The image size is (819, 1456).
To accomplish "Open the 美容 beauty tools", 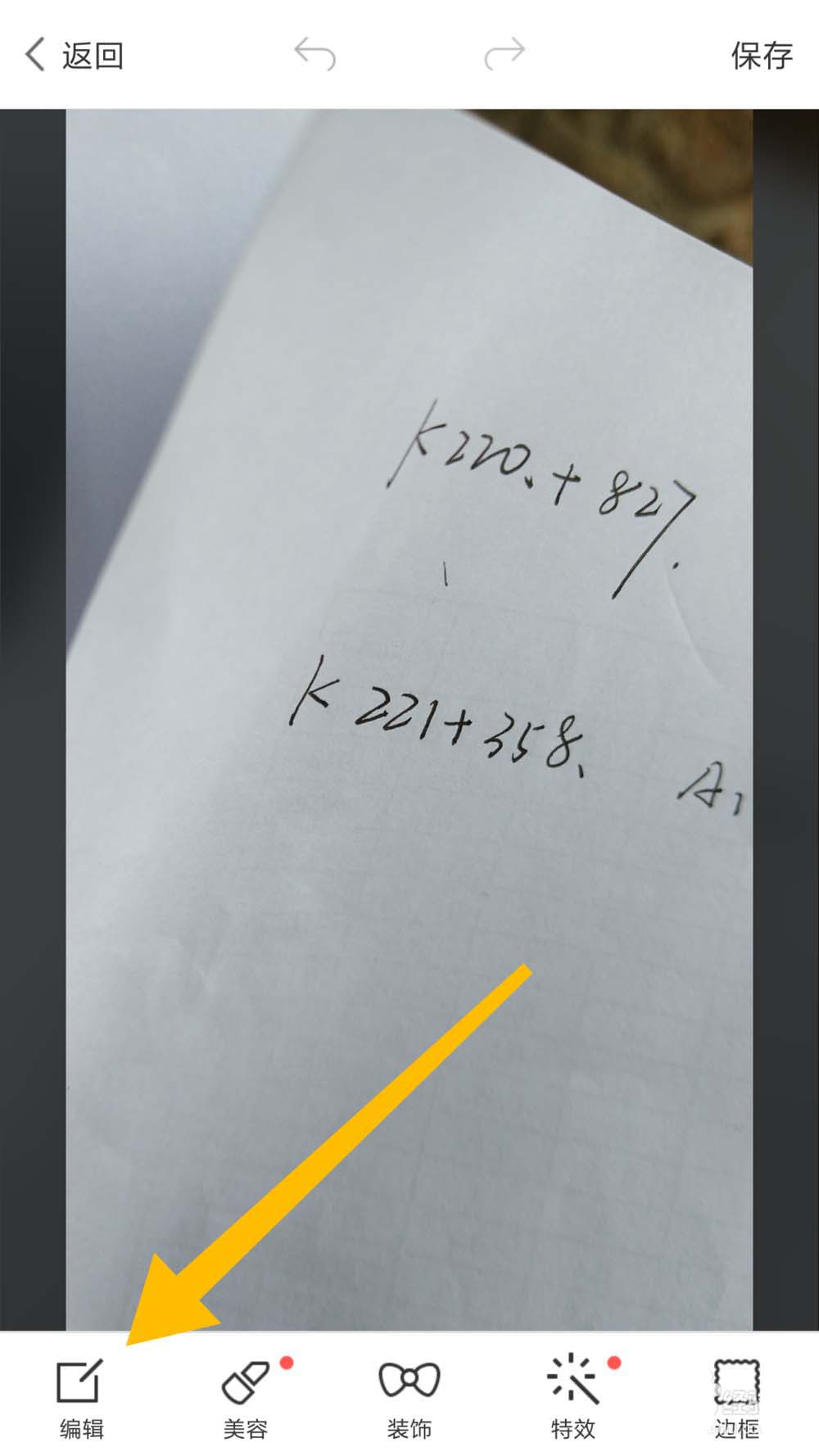I will (x=246, y=1397).
